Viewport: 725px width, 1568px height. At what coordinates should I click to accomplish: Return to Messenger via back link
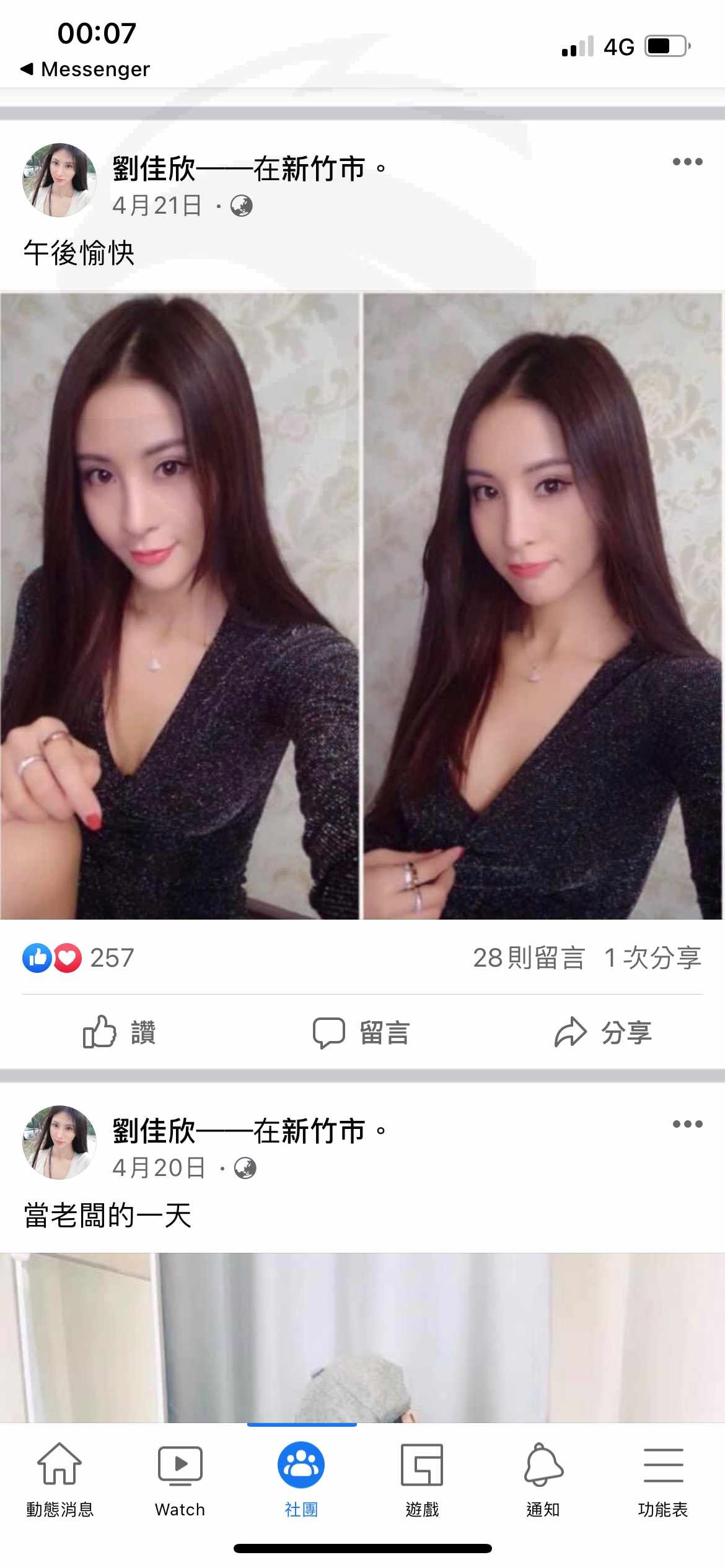[86, 69]
